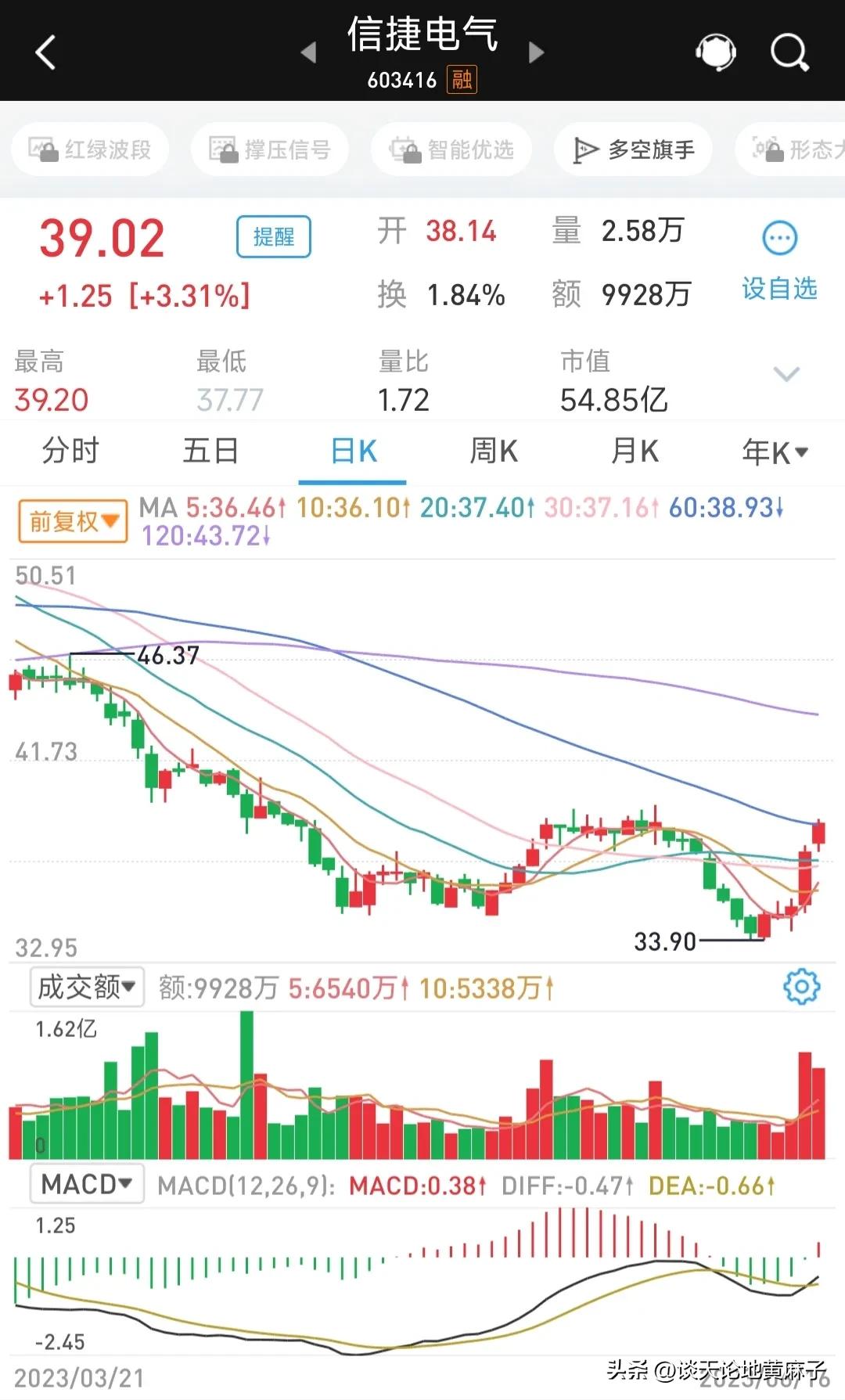The image size is (845, 1400).
Task: Expand the 市值 details chevron
Action: pyautogui.click(x=786, y=376)
